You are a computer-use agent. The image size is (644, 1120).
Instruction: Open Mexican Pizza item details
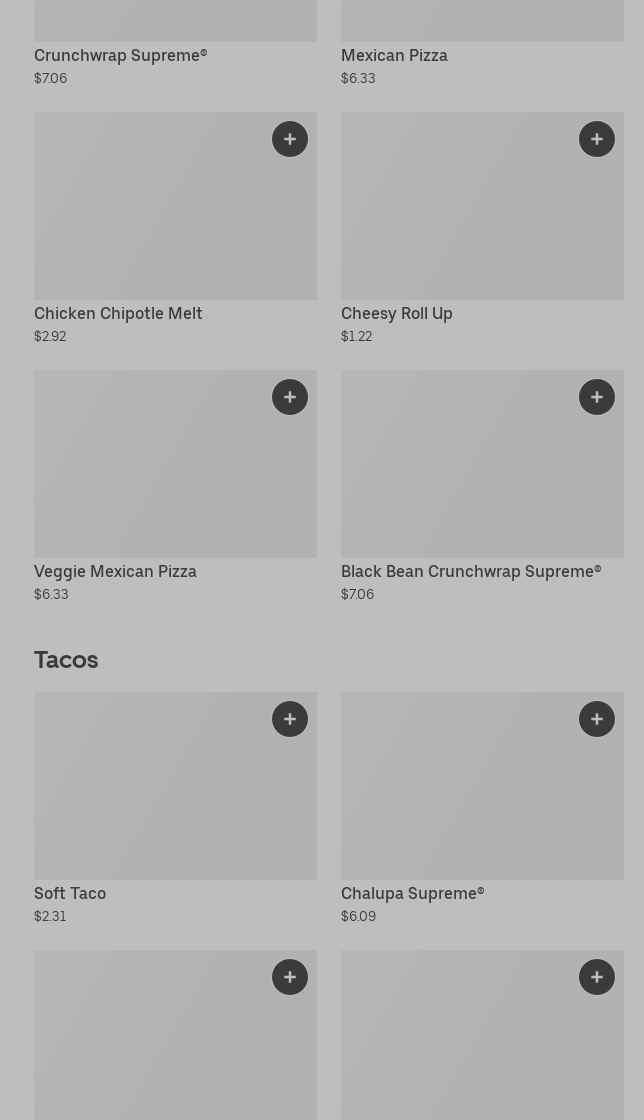394,56
